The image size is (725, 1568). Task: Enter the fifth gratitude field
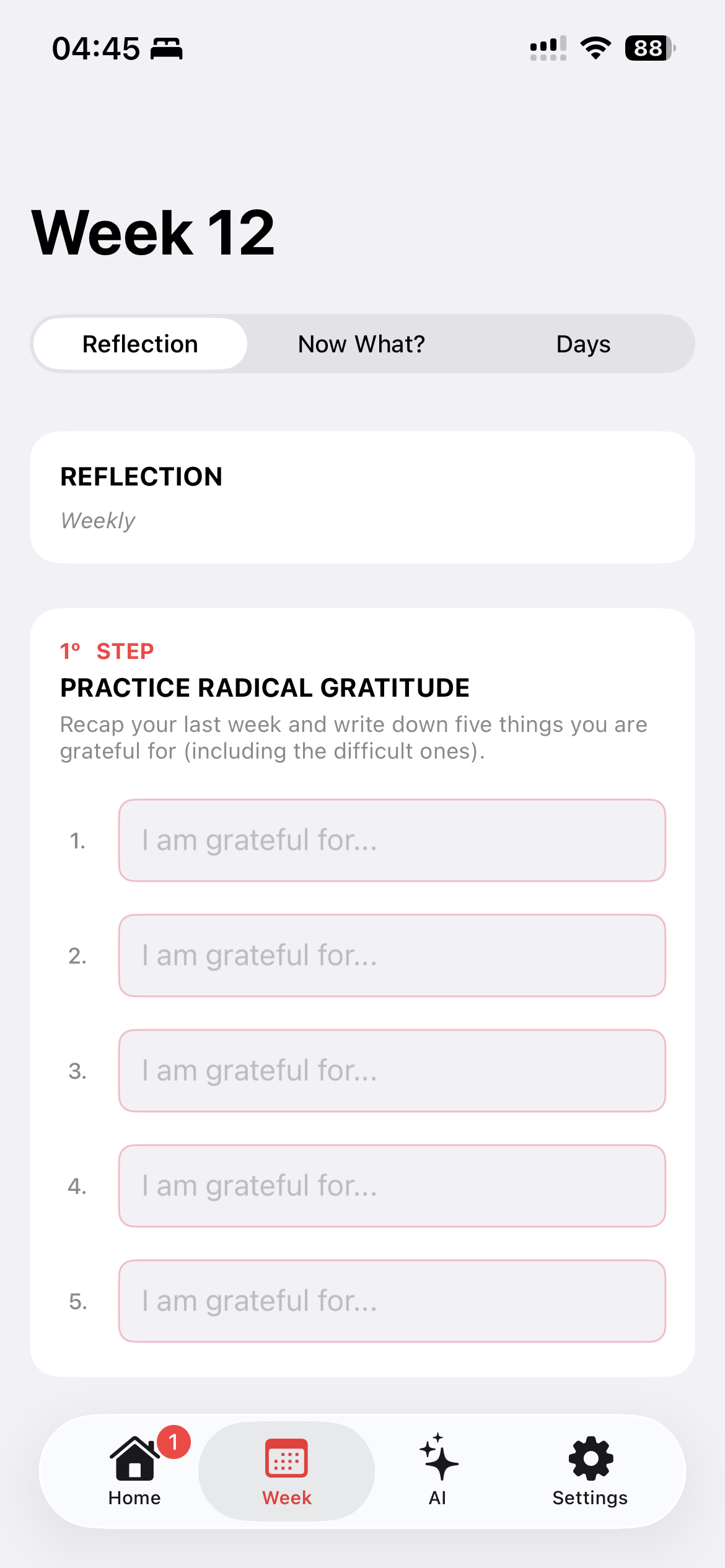392,1301
